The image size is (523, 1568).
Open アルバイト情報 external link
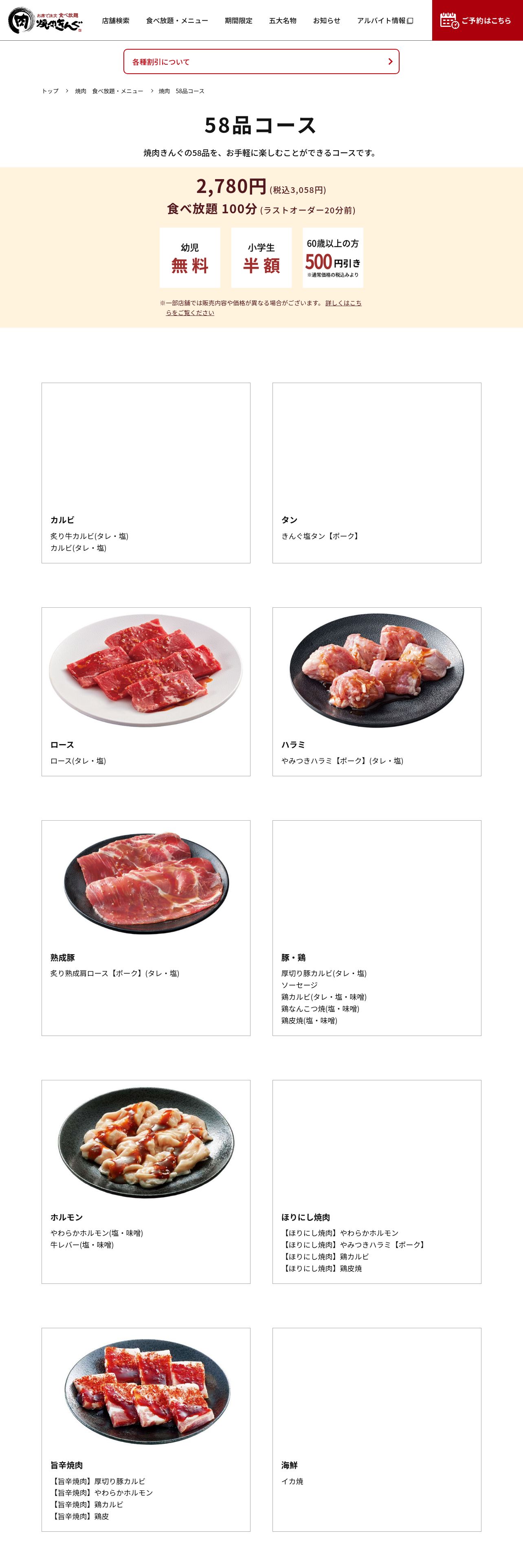385,21
